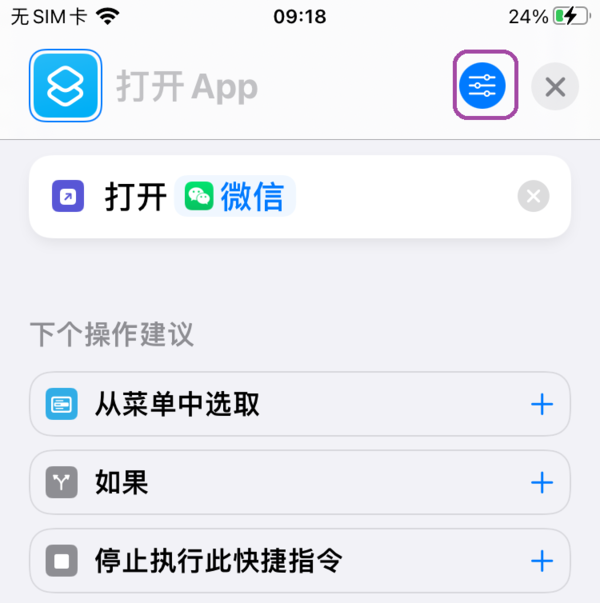Screen dimensions: 600x603
Task: Edit the shortcut name 打开 App
Action: 187,87
